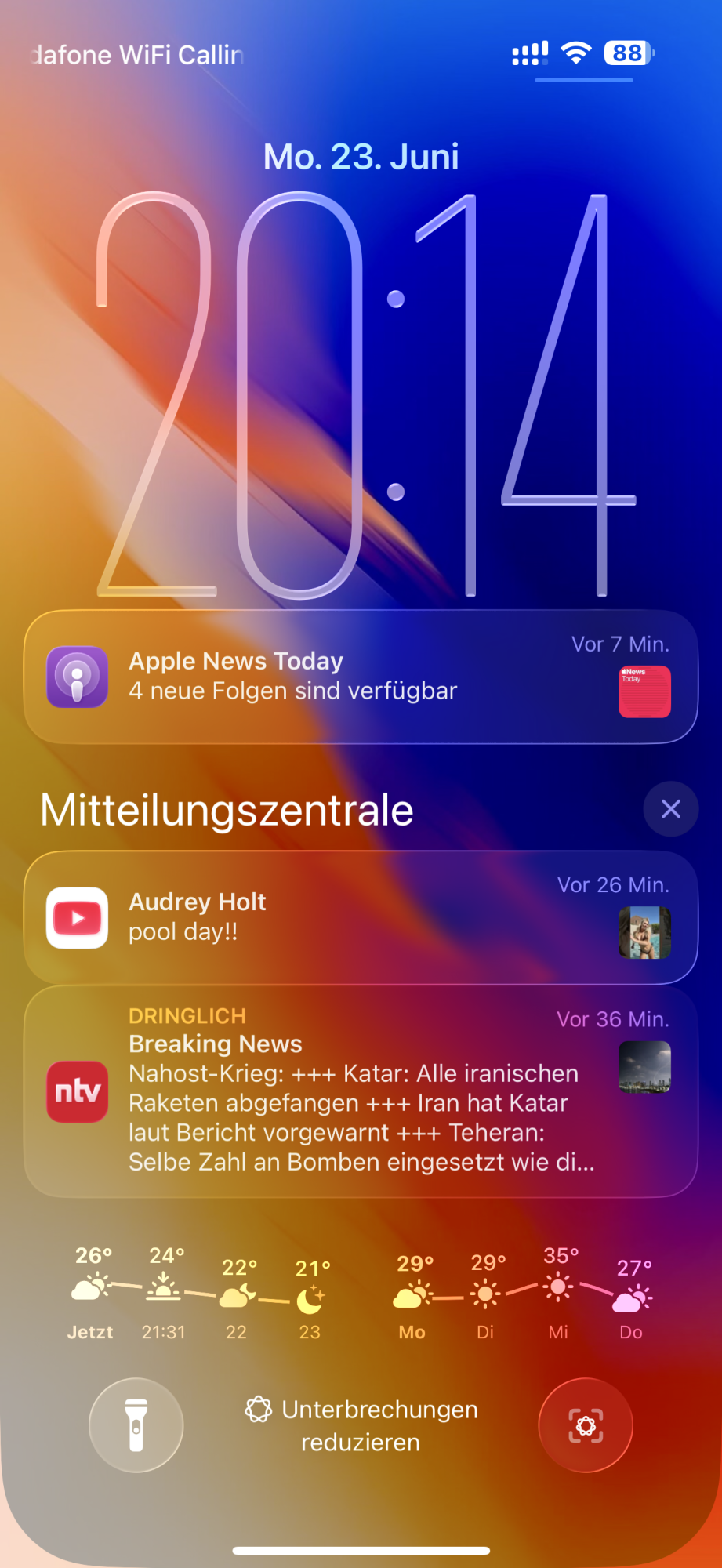
Task: Open the hourly weather forecast widget
Action: pyautogui.click(x=200, y=1294)
